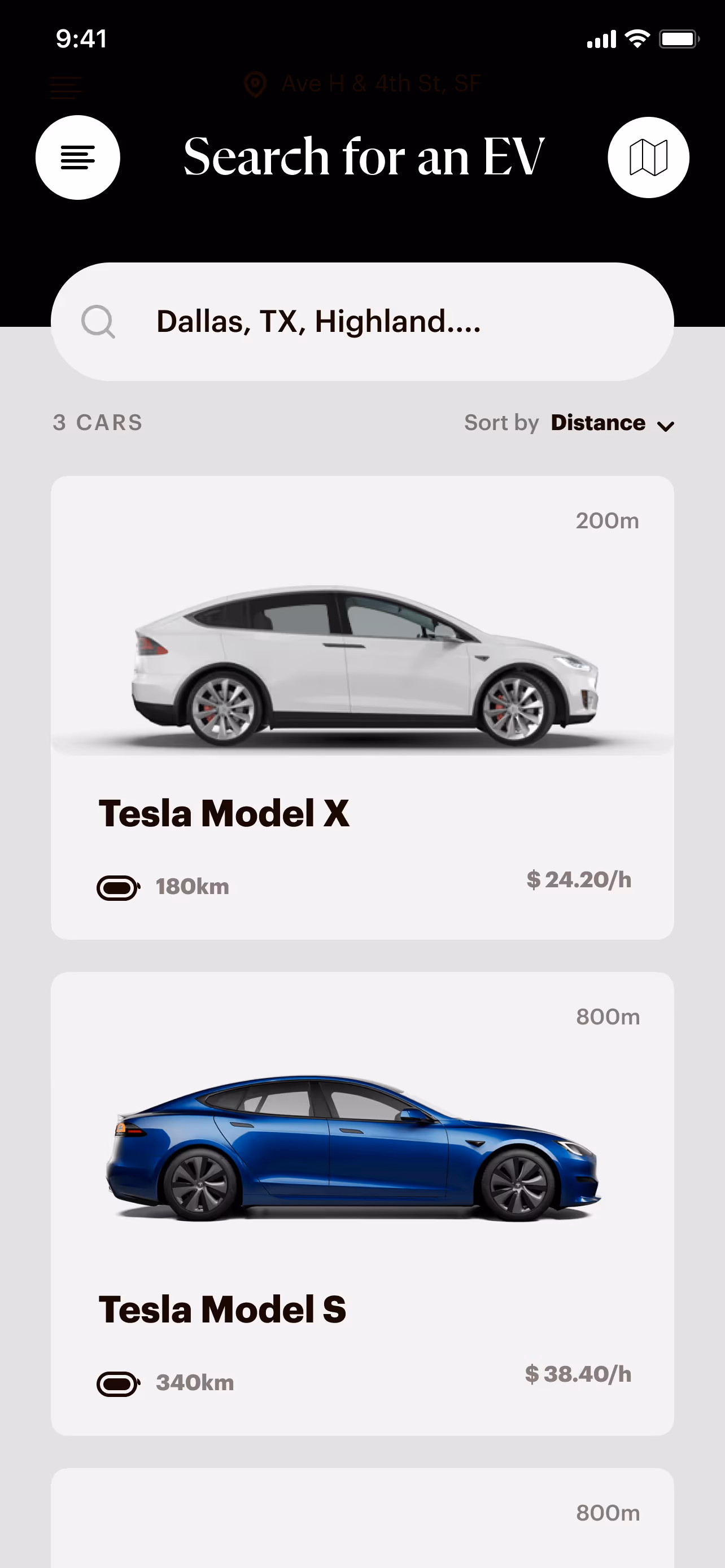Open the faded hamburger menu icon
The image size is (725, 1568).
pos(64,86)
